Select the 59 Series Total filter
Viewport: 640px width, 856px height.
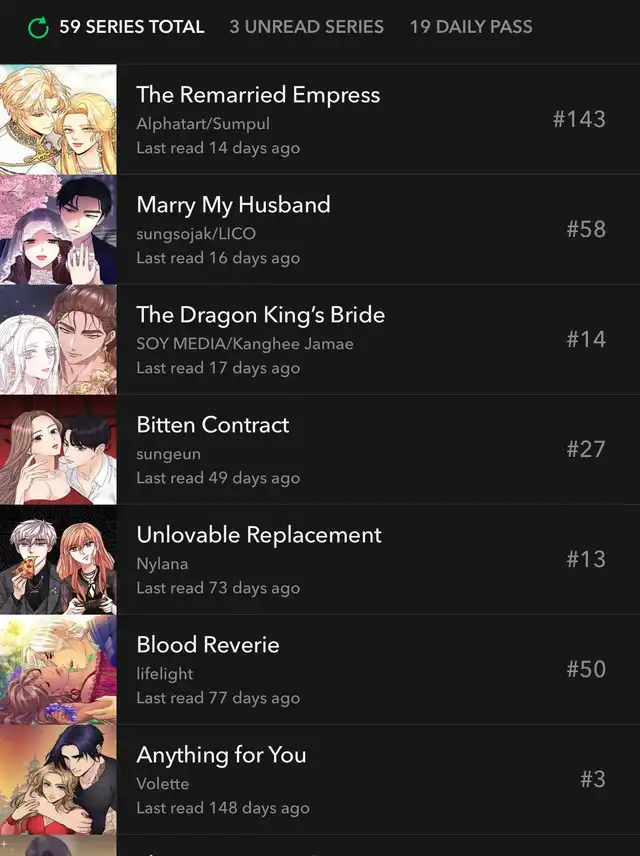(x=131, y=27)
